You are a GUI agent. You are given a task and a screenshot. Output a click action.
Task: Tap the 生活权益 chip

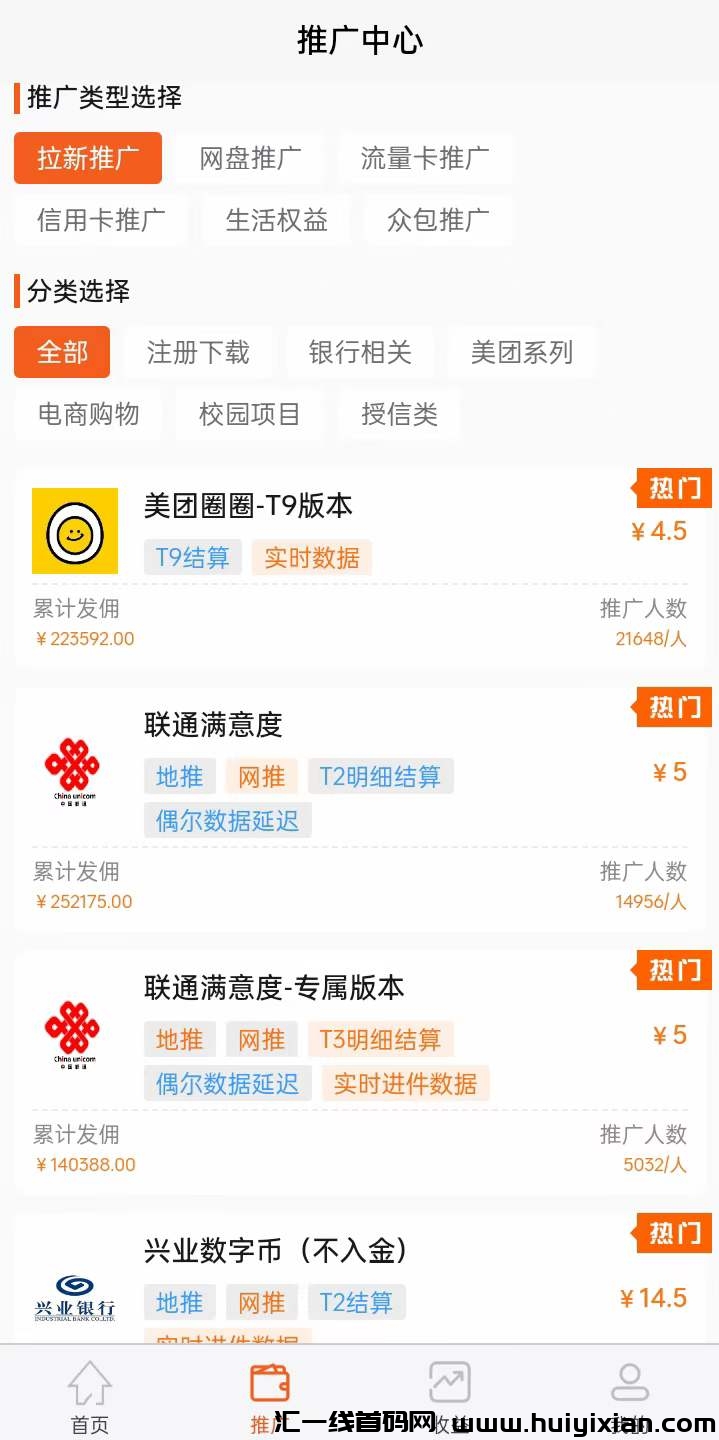[276, 220]
